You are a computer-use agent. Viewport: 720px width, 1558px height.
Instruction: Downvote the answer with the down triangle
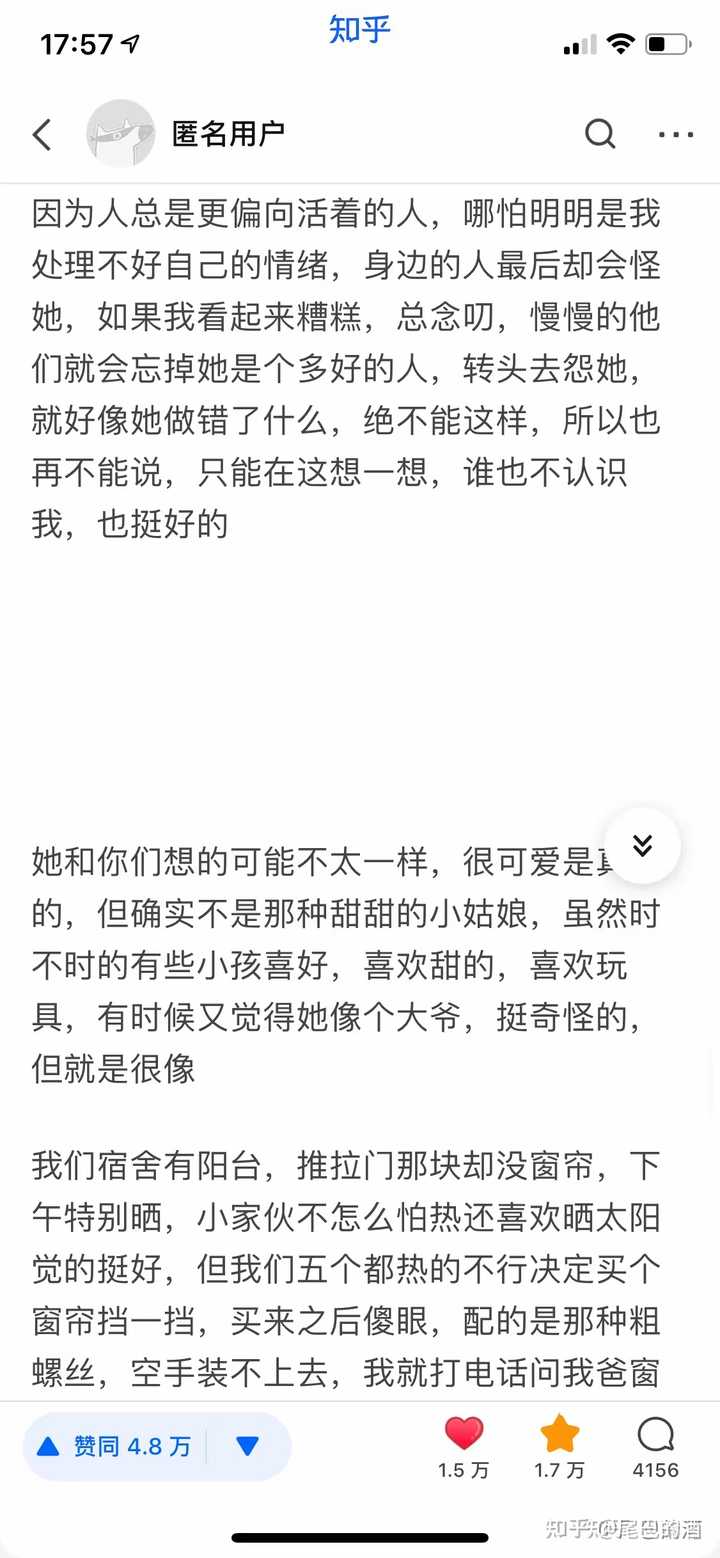[x=248, y=1446]
